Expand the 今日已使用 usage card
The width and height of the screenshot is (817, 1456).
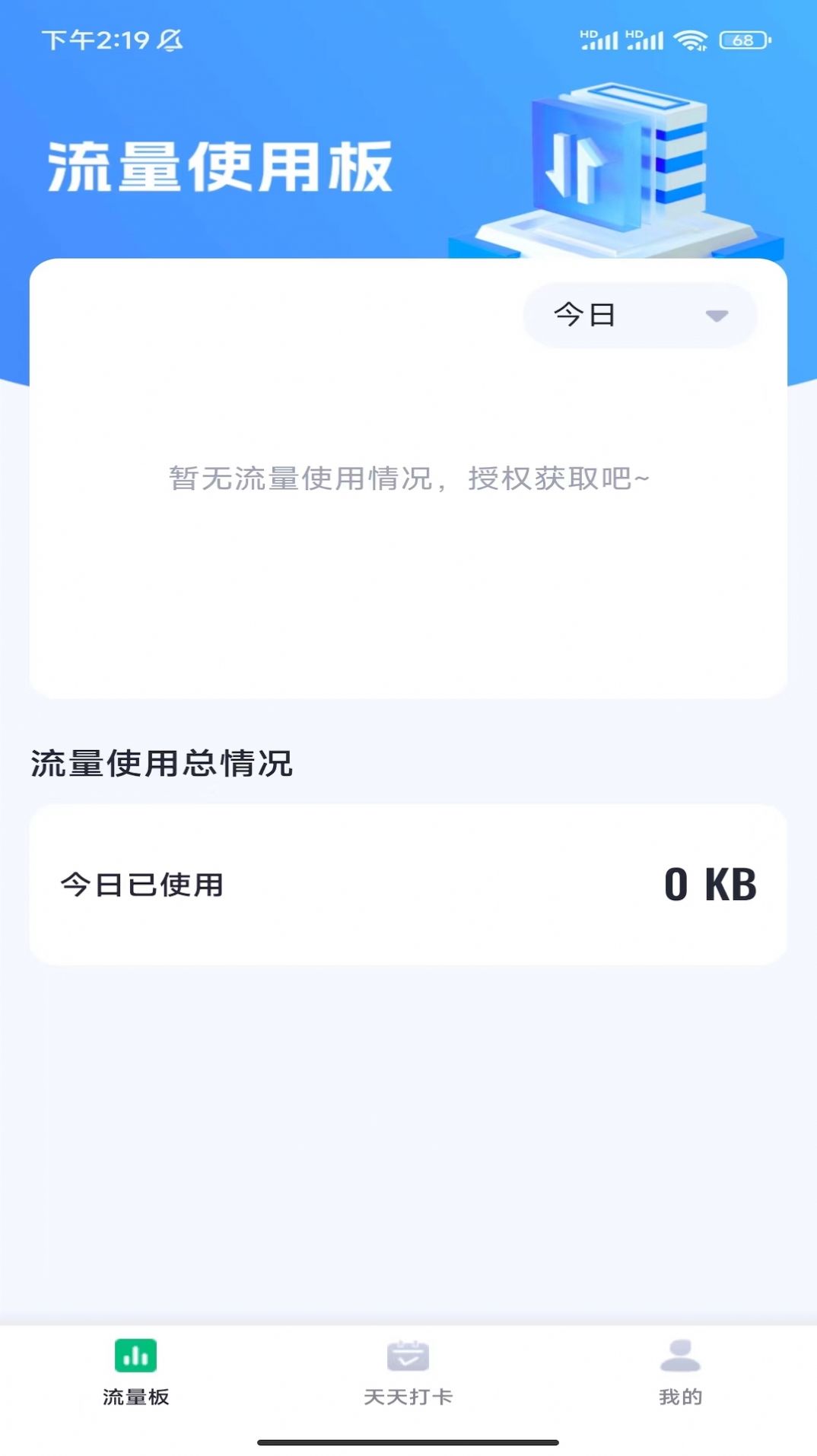tap(408, 884)
